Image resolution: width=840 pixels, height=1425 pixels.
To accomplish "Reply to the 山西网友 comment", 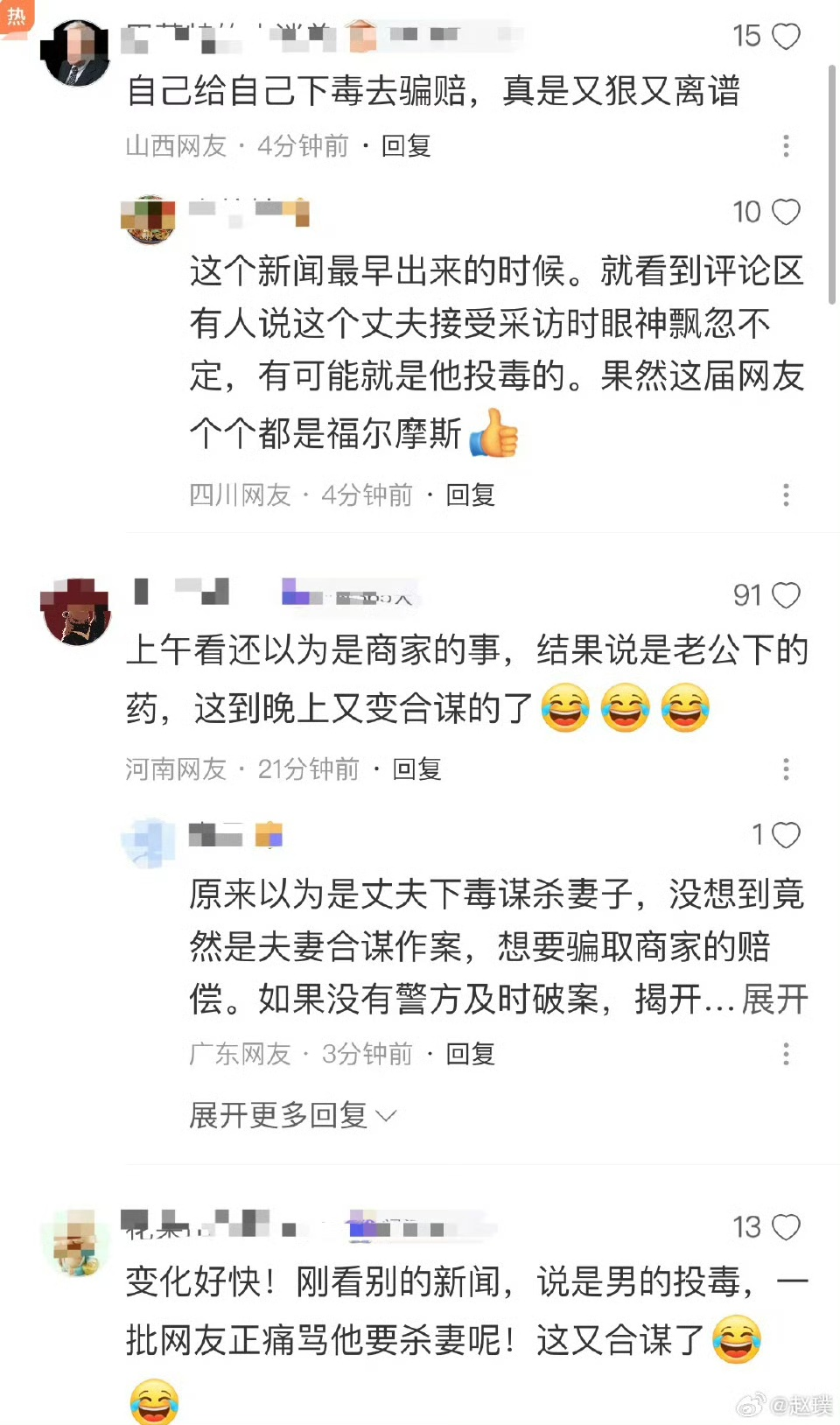I will [x=406, y=146].
